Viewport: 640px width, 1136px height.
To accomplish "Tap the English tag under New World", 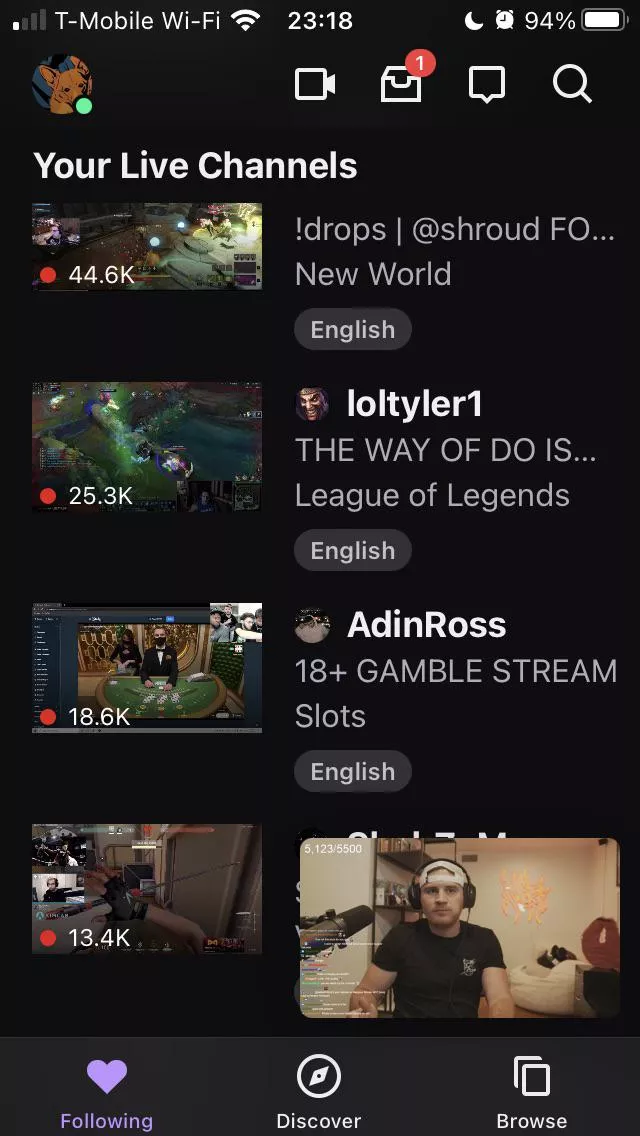I will tap(352, 330).
